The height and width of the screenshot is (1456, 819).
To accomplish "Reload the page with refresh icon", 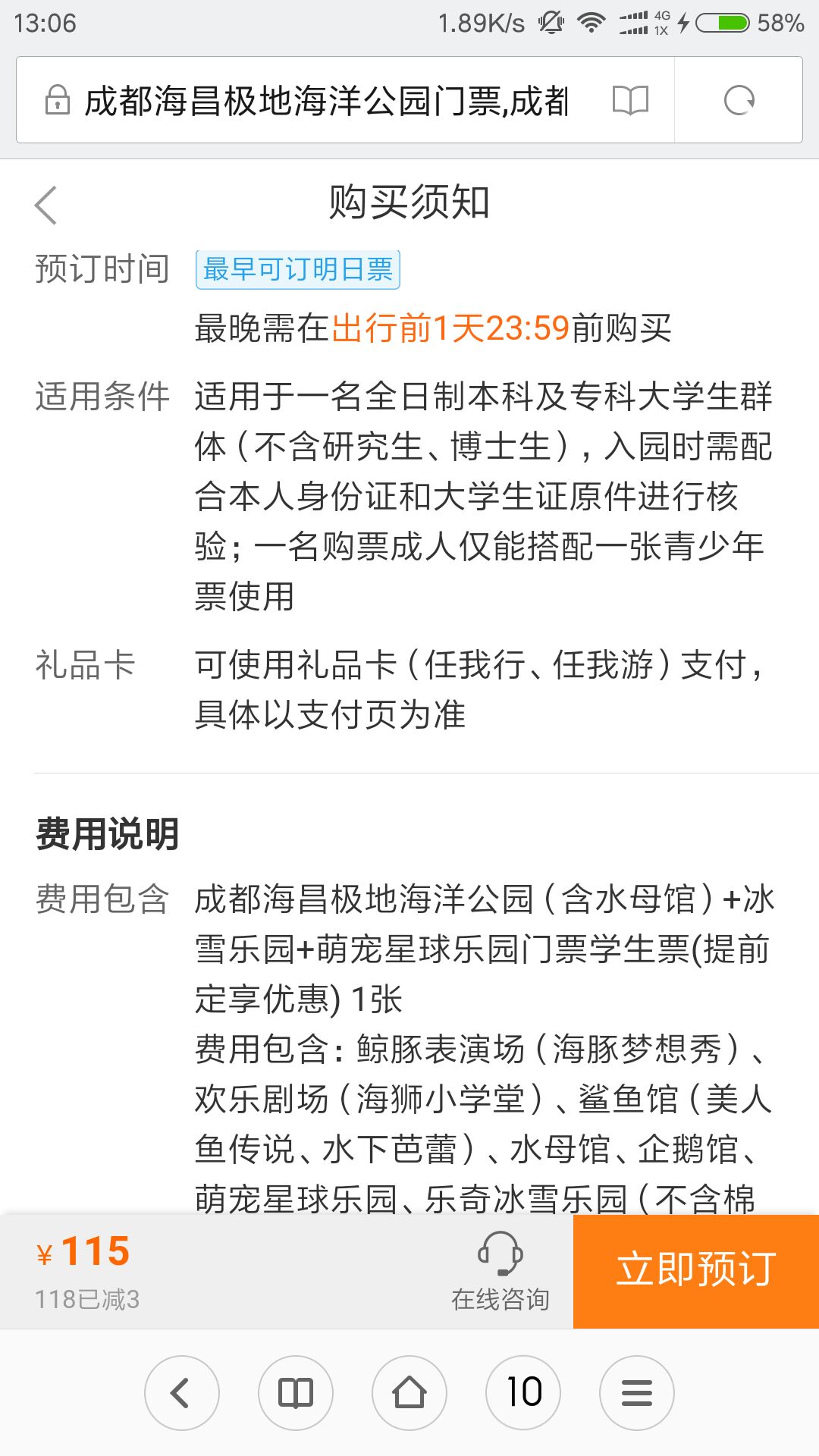I will pyautogui.click(x=739, y=100).
